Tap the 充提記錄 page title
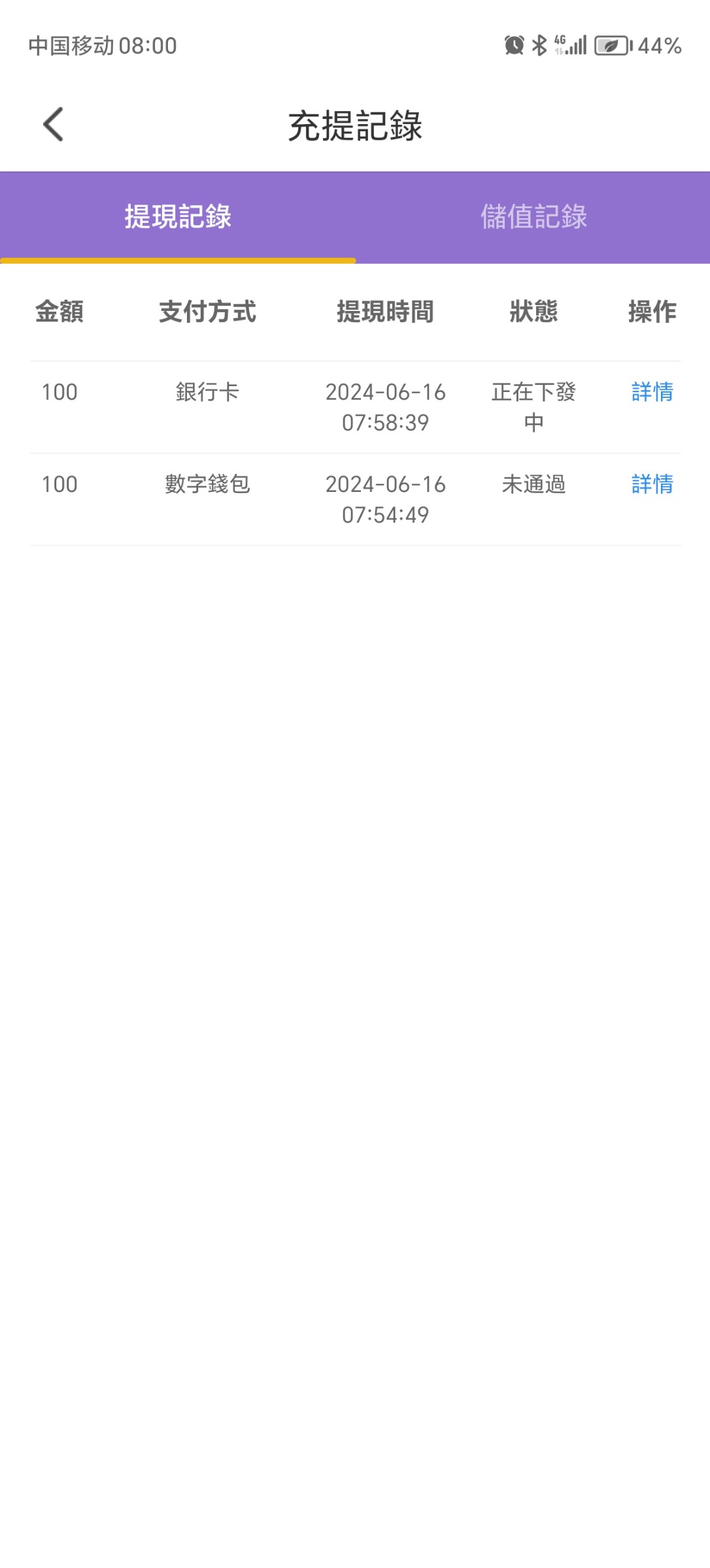The height and width of the screenshot is (1568, 710). pos(355,126)
